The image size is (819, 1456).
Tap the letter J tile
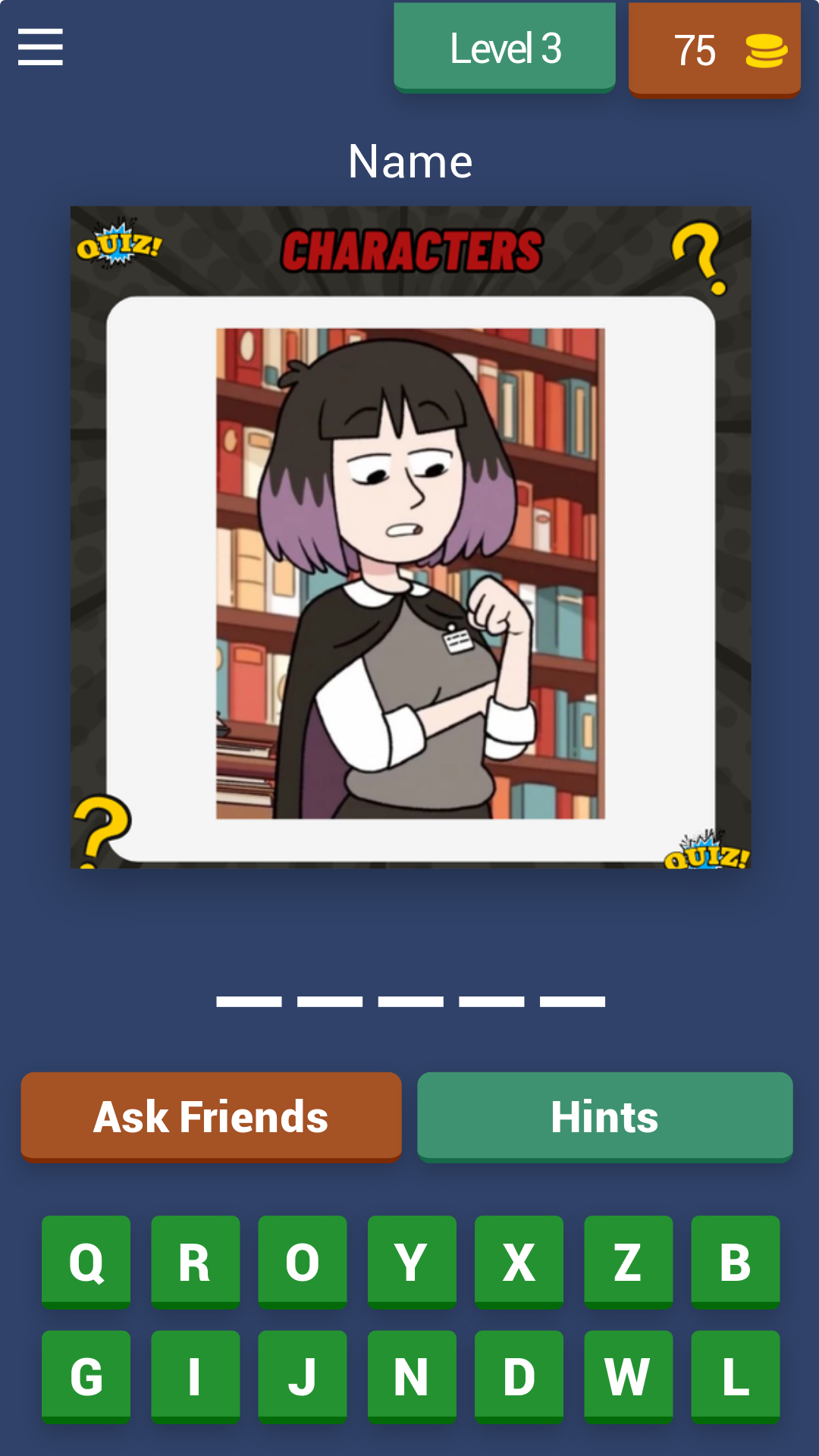coord(303,1376)
